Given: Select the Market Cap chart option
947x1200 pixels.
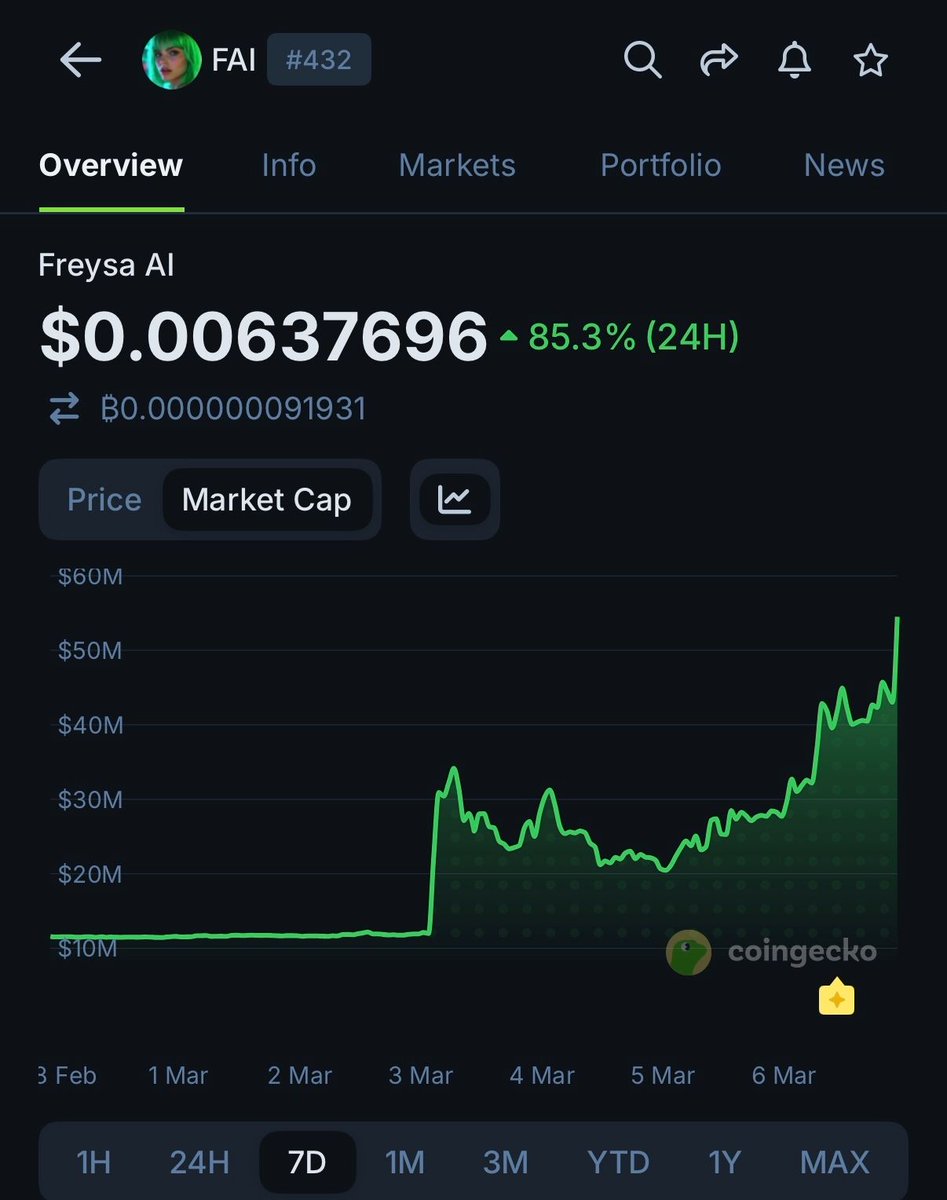Looking at the screenshot, I should point(266,500).
